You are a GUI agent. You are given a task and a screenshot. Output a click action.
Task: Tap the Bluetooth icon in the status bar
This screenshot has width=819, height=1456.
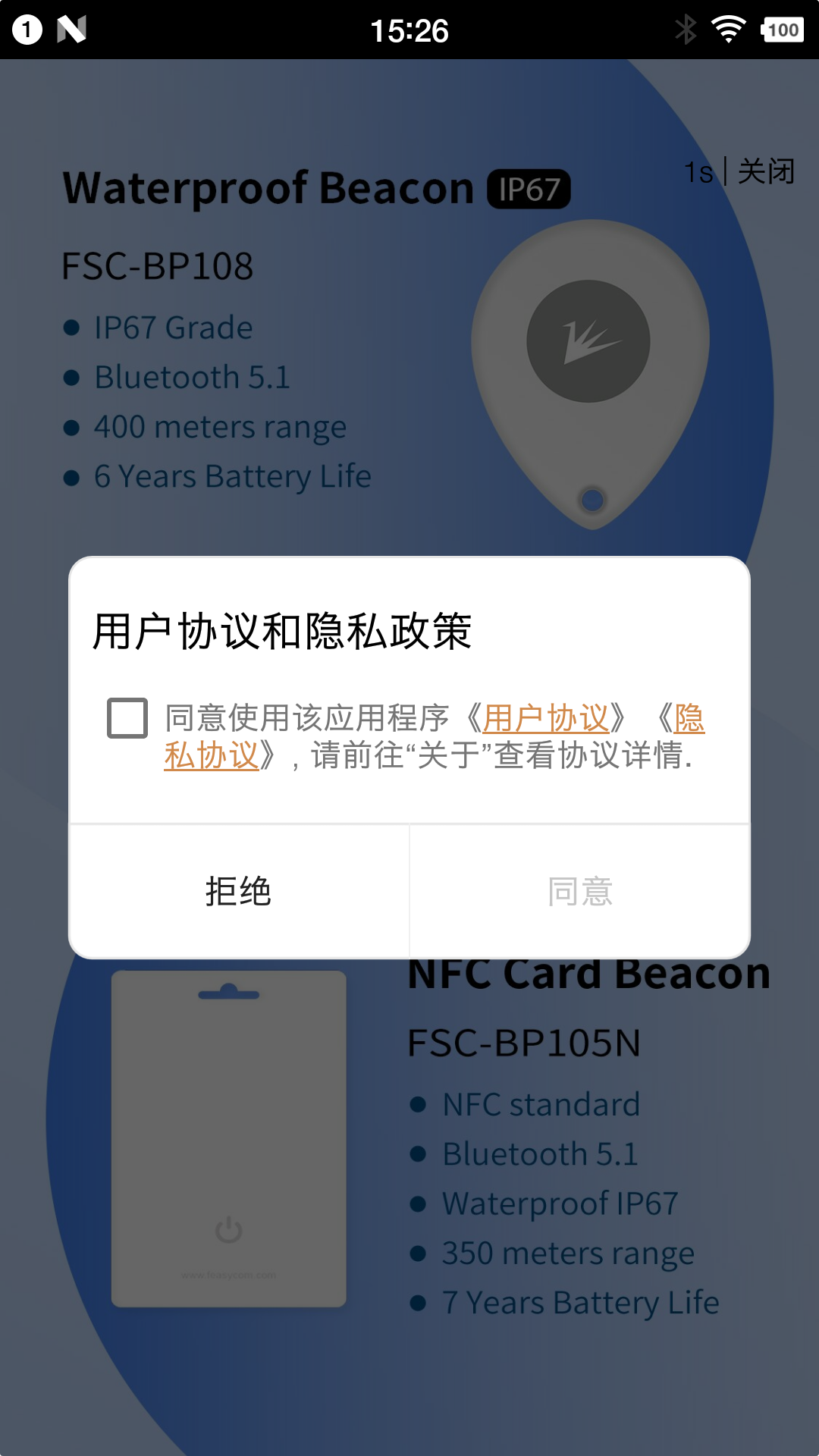pyautogui.click(x=686, y=30)
